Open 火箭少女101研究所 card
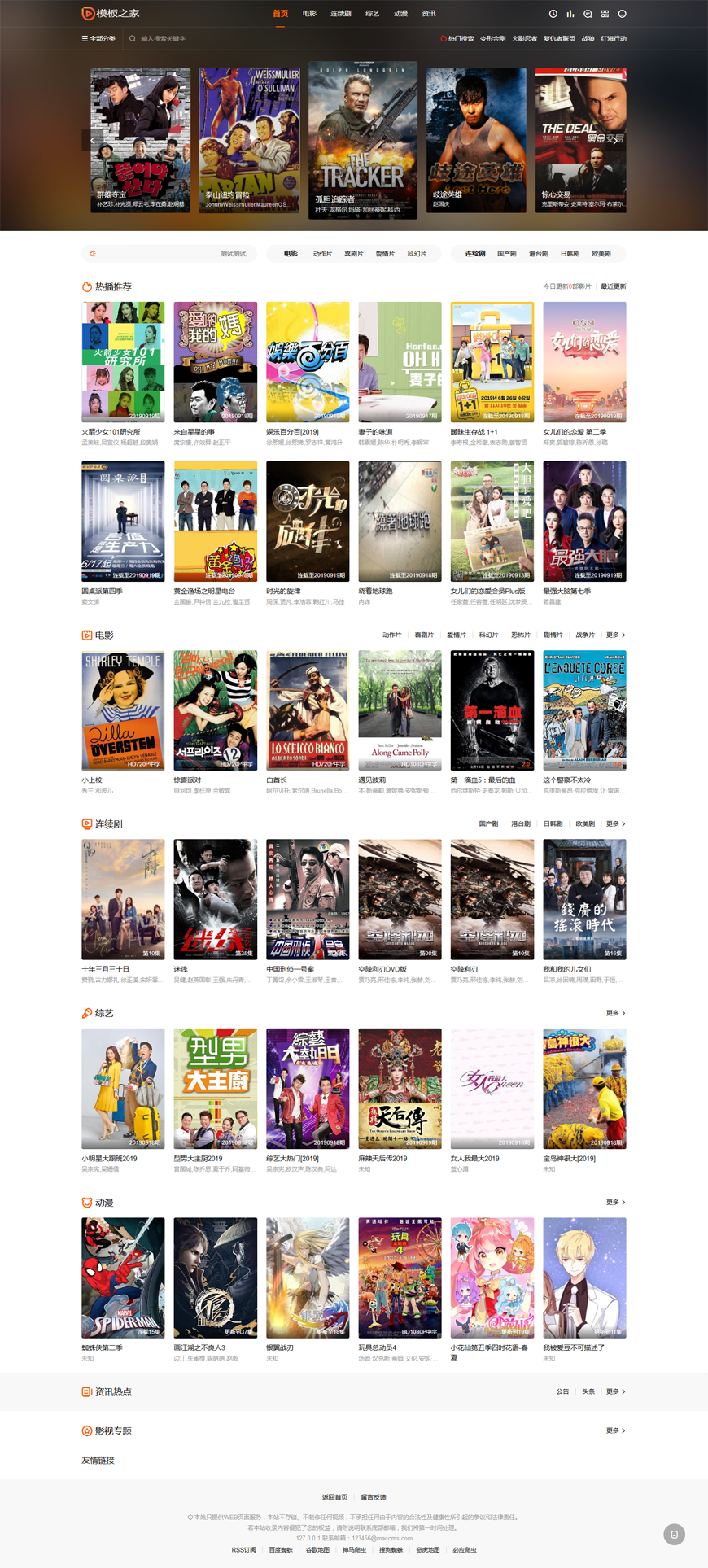Screen dimensions: 708x1568 click(x=123, y=362)
